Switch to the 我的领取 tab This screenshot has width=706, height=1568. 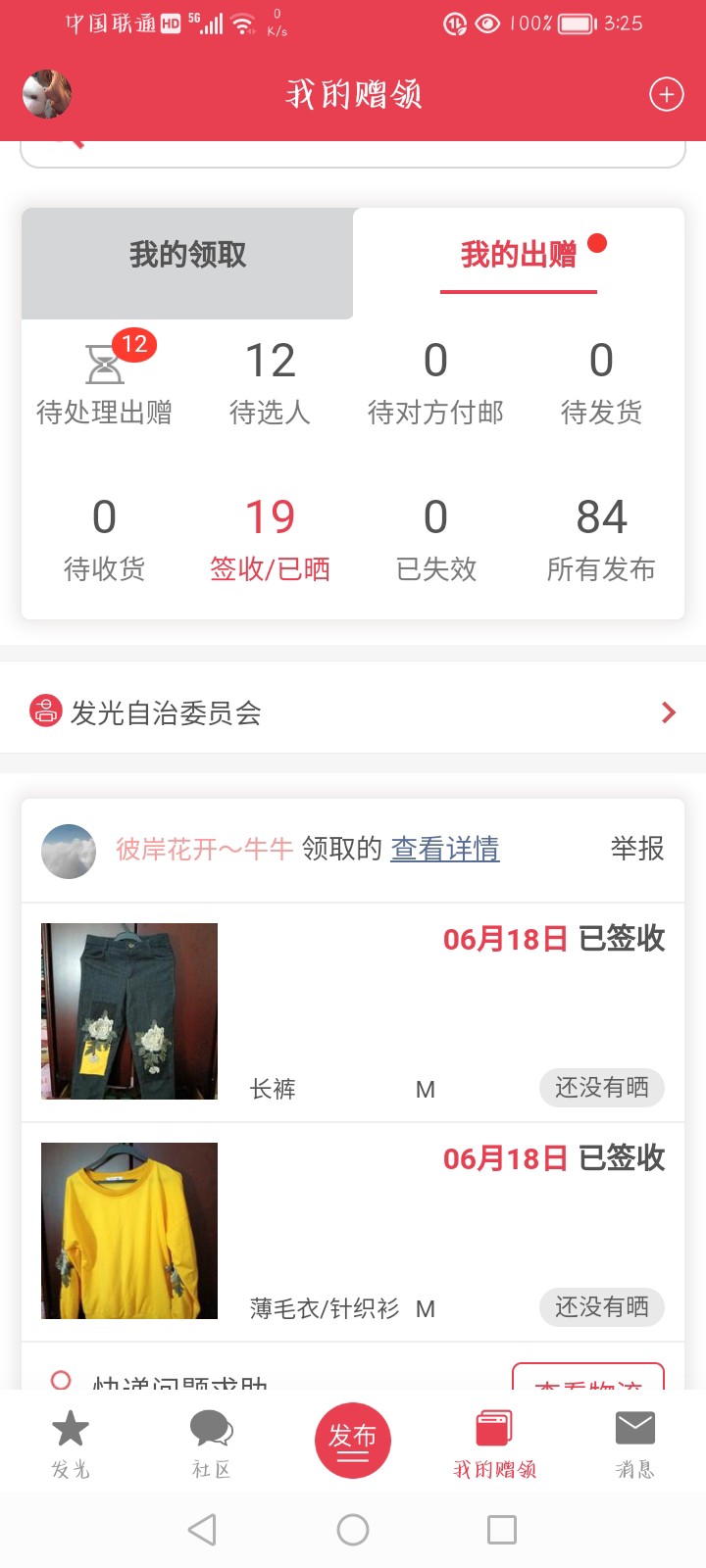point(187,256)
